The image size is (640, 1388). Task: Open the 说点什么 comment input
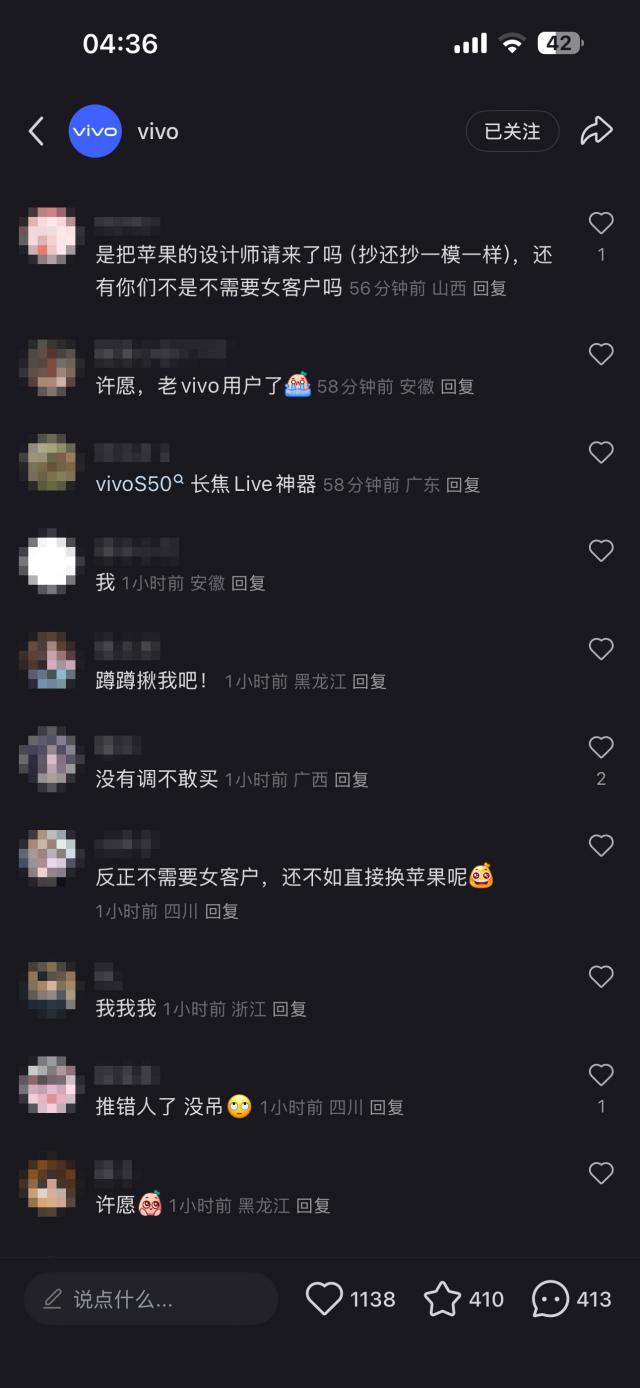(150, 1299)
